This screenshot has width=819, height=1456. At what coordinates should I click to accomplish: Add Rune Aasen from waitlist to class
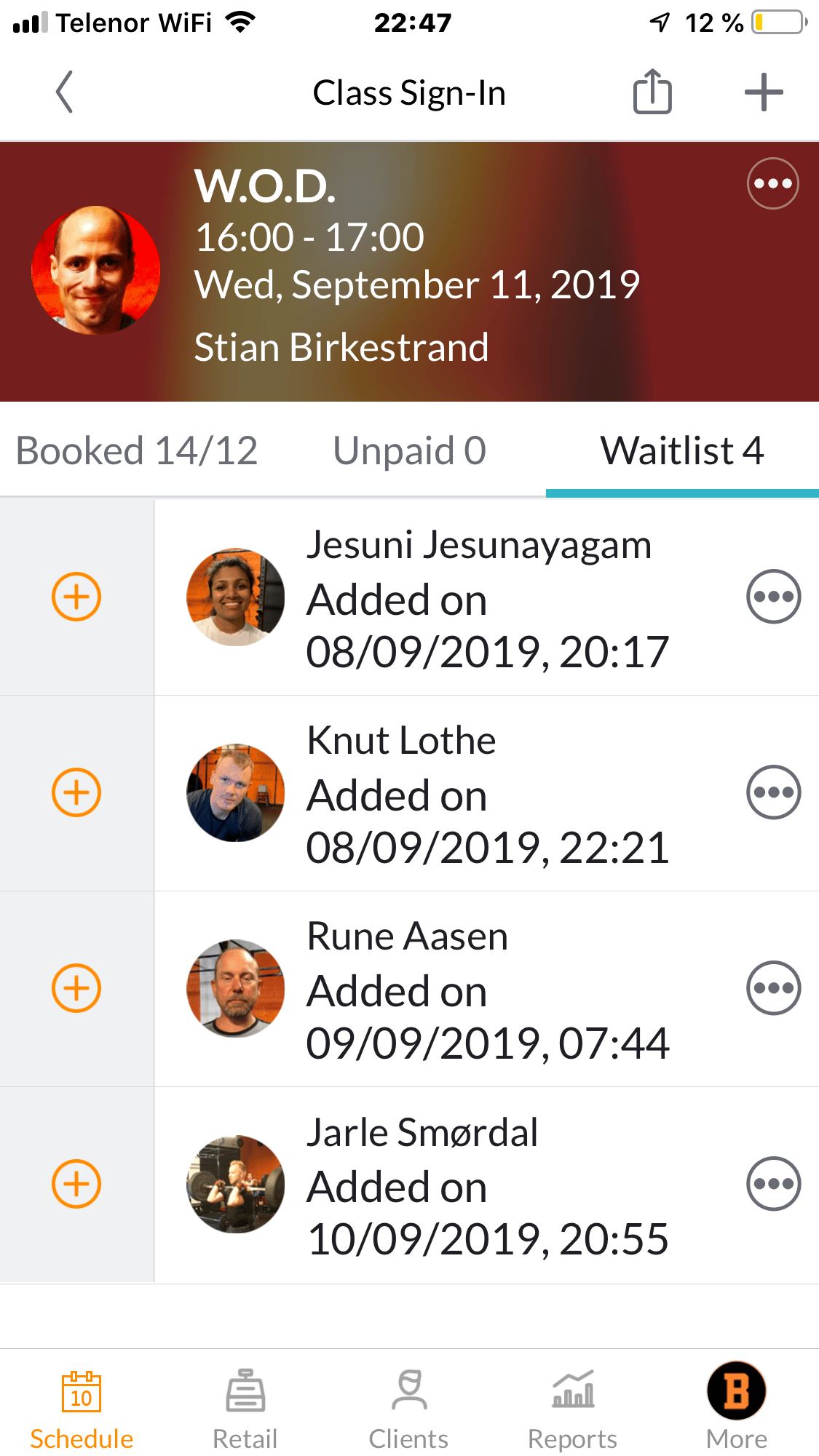point(76,988)
